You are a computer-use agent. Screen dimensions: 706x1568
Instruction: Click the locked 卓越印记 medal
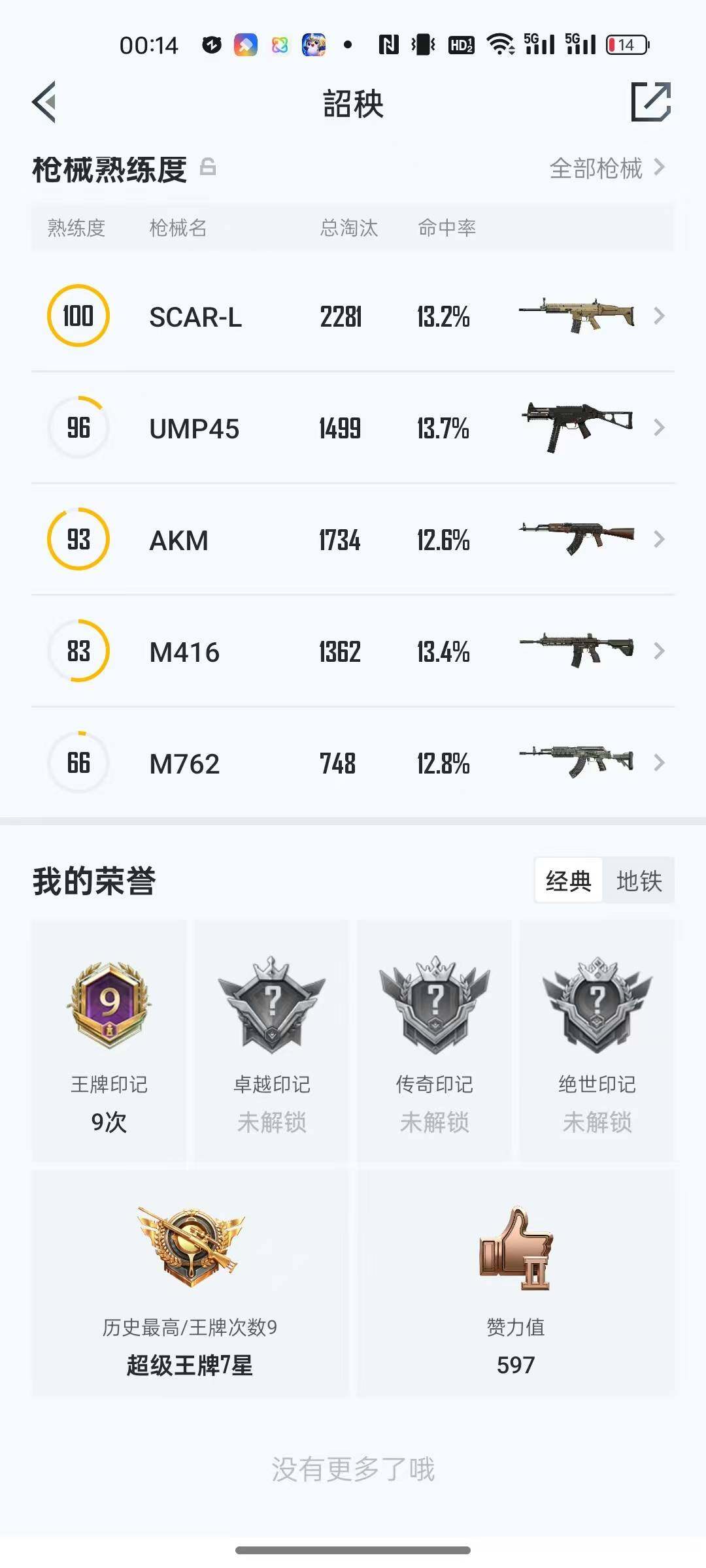tap(271, 1006)
